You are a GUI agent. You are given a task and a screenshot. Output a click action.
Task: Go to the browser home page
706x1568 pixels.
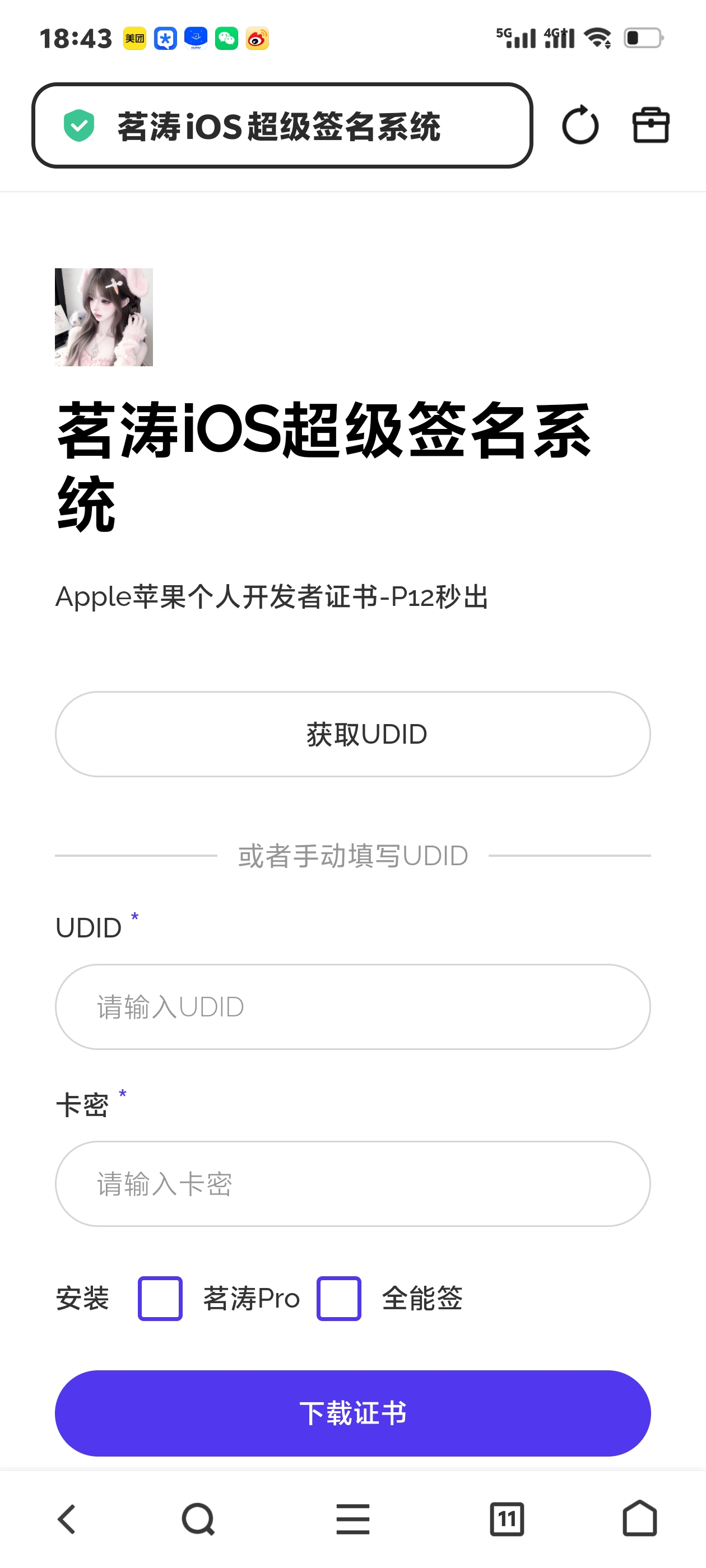(640, 1519)
